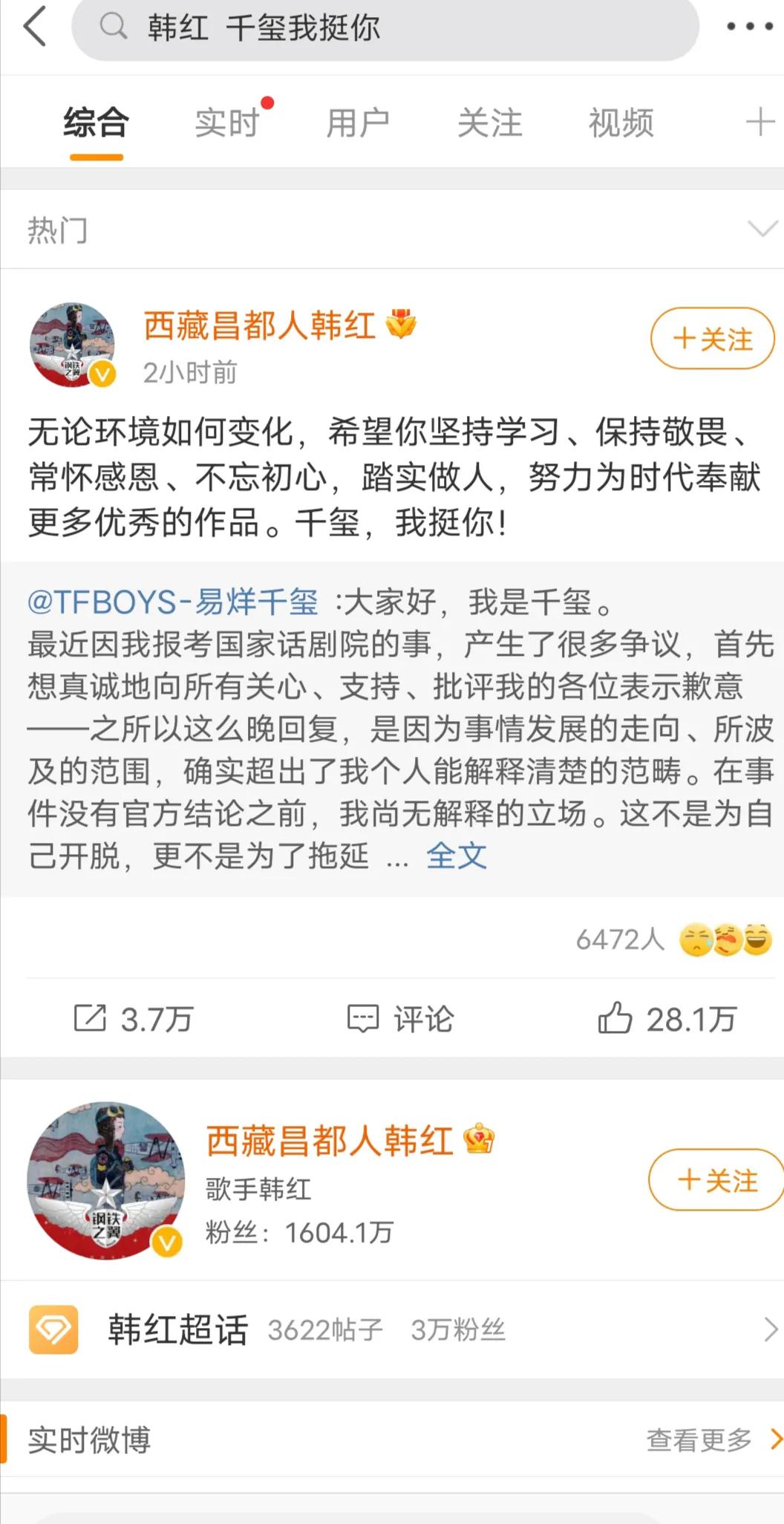Expand full post text via 全文
This screenshot has width=784, height=1524.
pos(456,856)
